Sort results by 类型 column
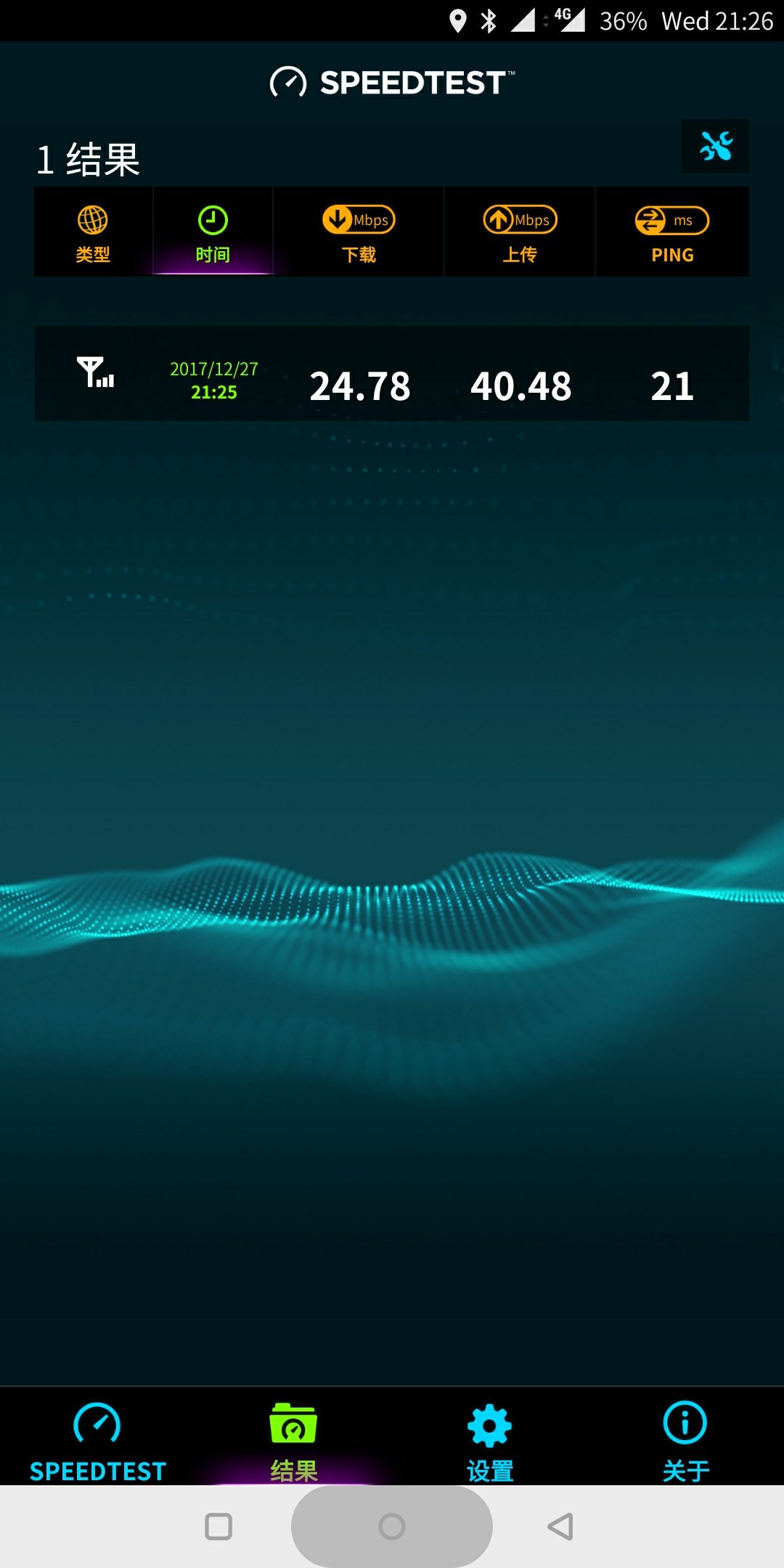This screenshot has height=1568, width=784. 93,232
